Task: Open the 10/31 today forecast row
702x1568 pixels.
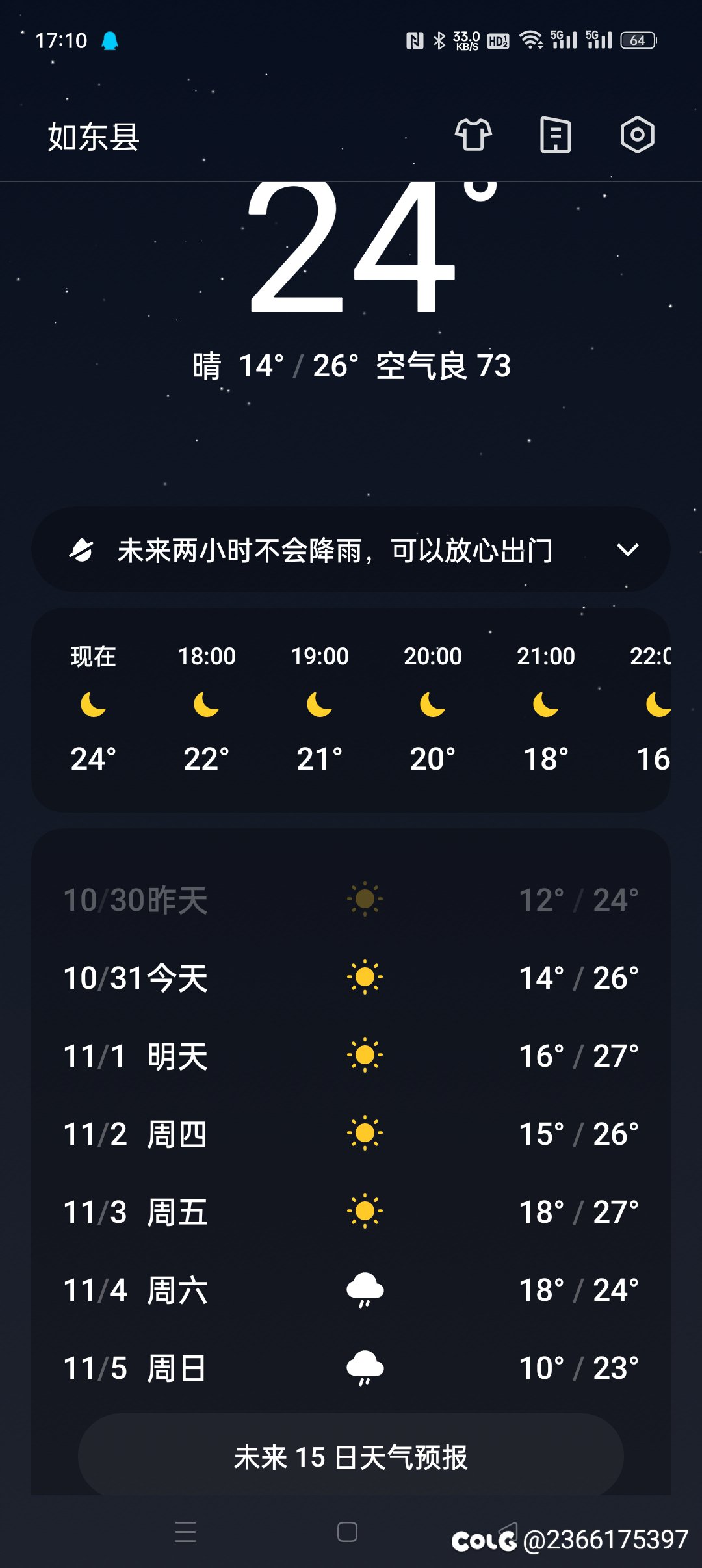Action: 351,978
